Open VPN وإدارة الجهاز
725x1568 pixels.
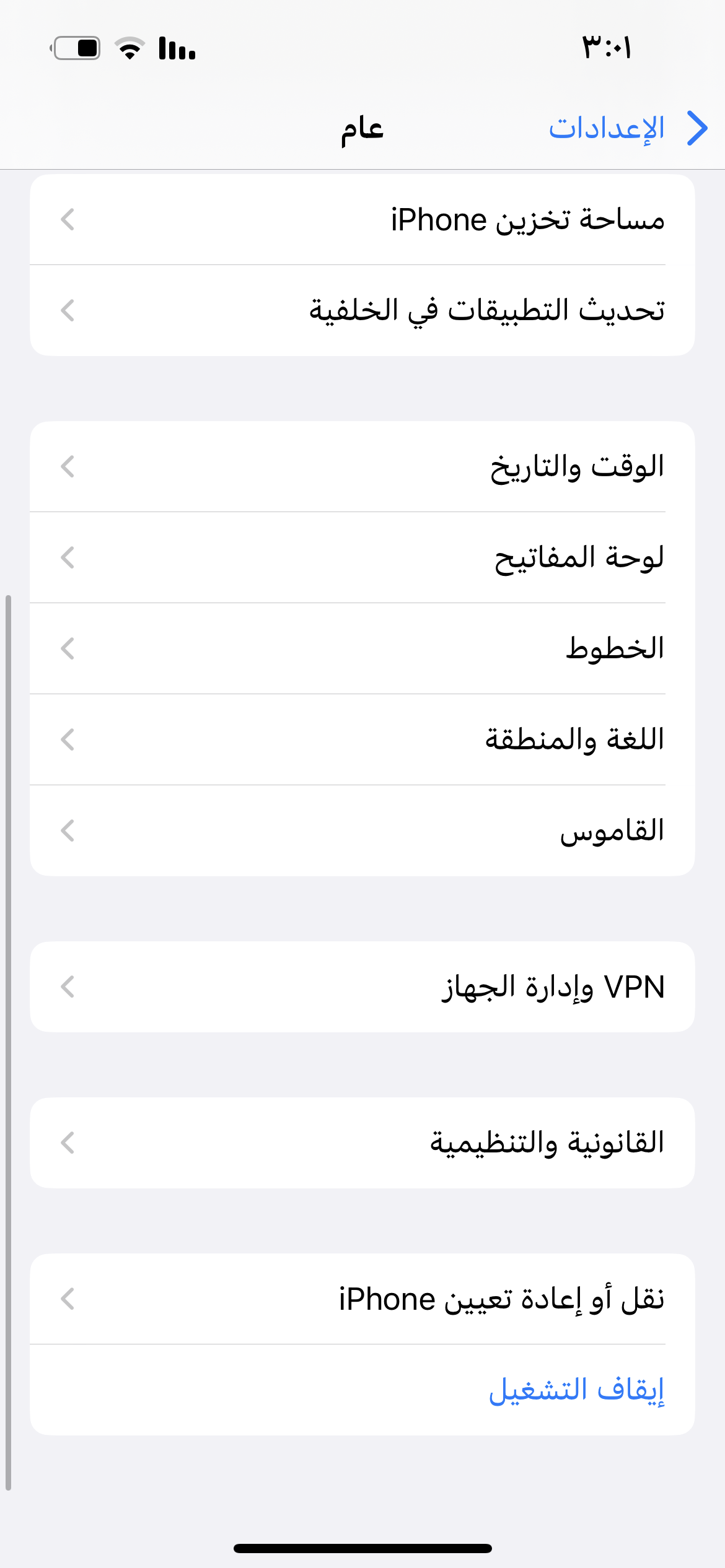[362, 987]
